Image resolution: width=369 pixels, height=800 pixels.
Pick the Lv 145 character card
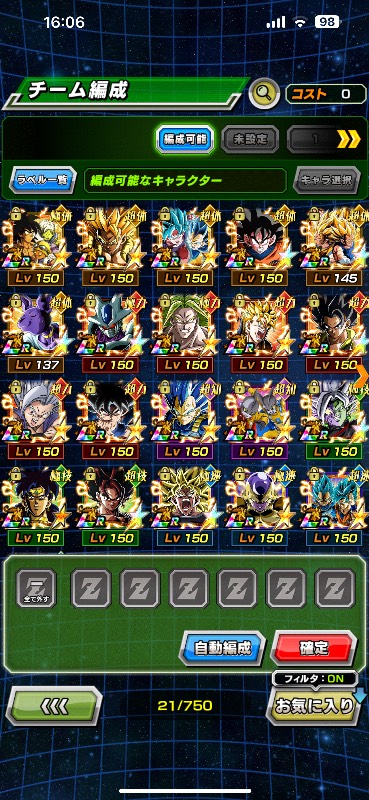pyautogui.click(x=335, y=246)
